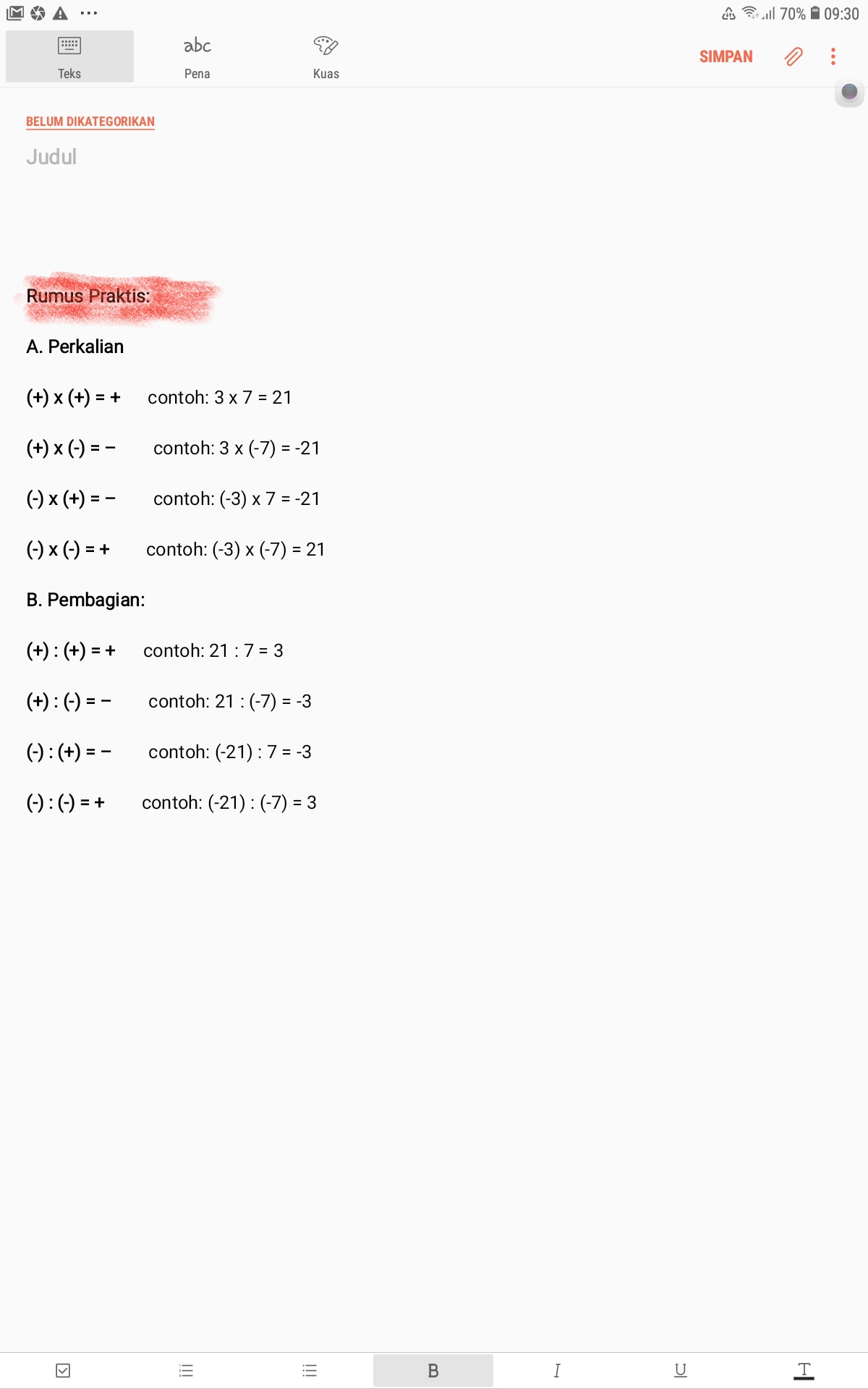
Task: Toggle bold text formatting
Action: click(433, 1370)
